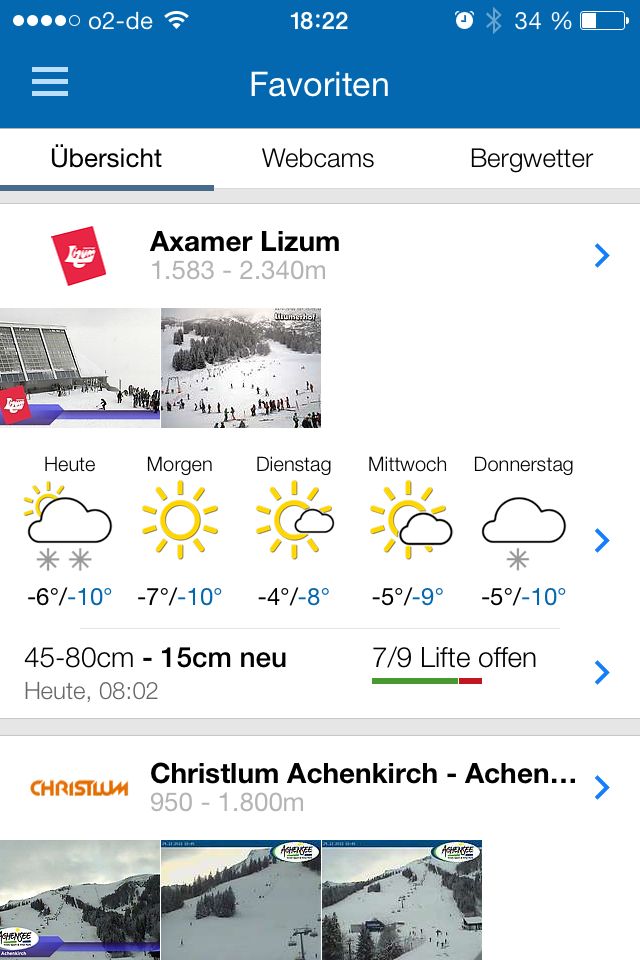Open Christlum Achenkirch resort details
Screen dimensions: 640x960
(x=601, y=788)
